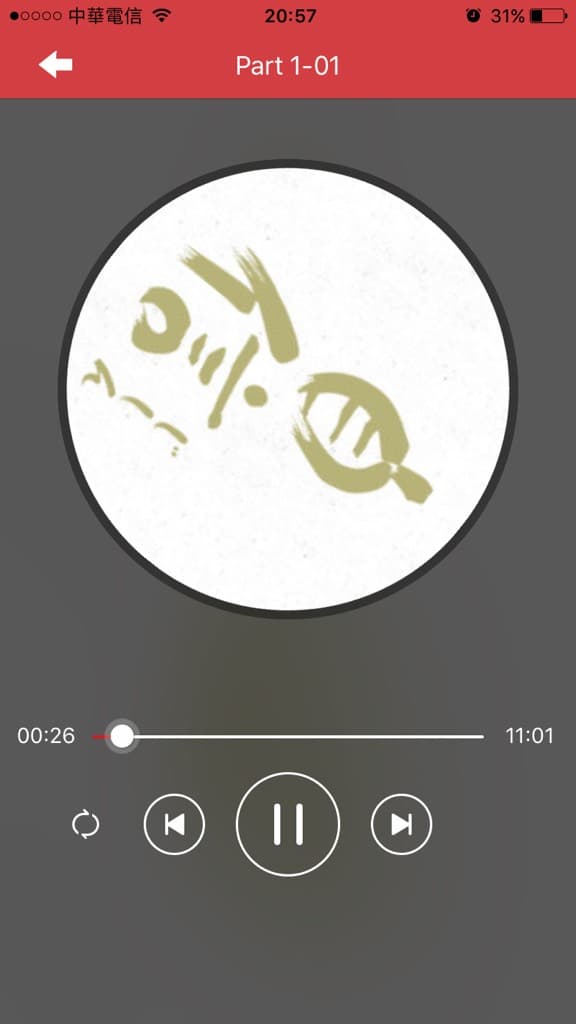576x1024 pixels.
Task: Return to the previous track
Action: tap(174, 824)
